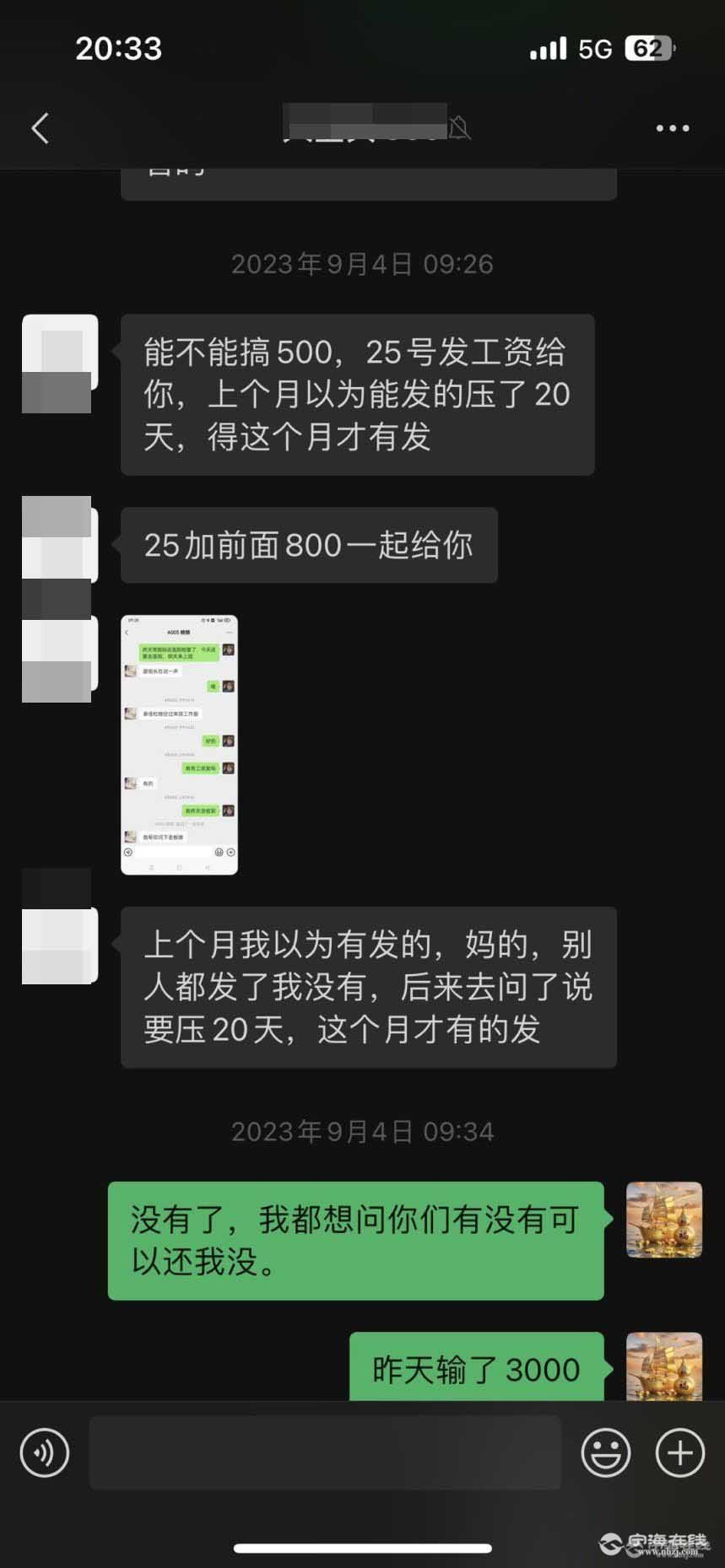Screen dimensions: 725x1568
Task: Switch to voice message input
Action: coord(44,1452)
